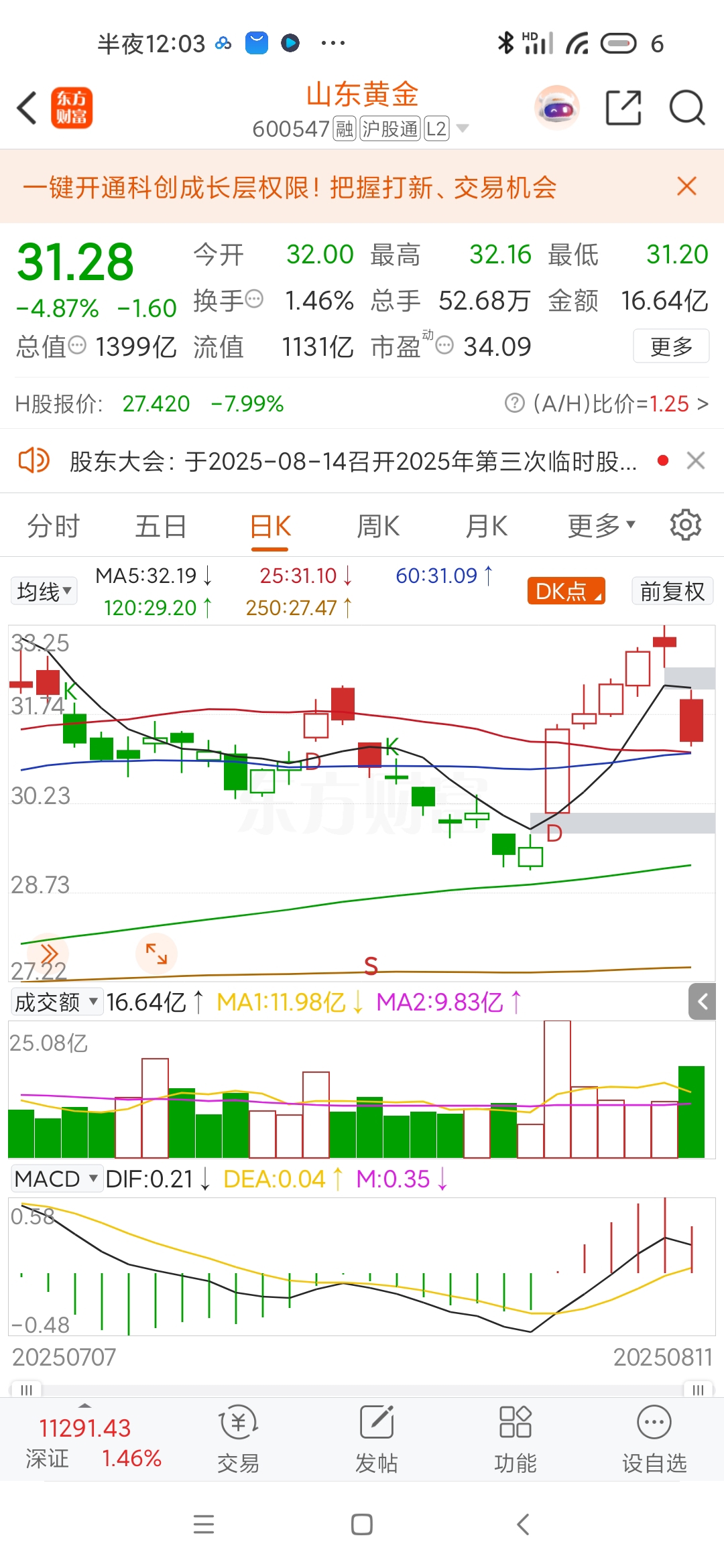
Task: Open chart settings gear icon
Action: click(686, 525)
